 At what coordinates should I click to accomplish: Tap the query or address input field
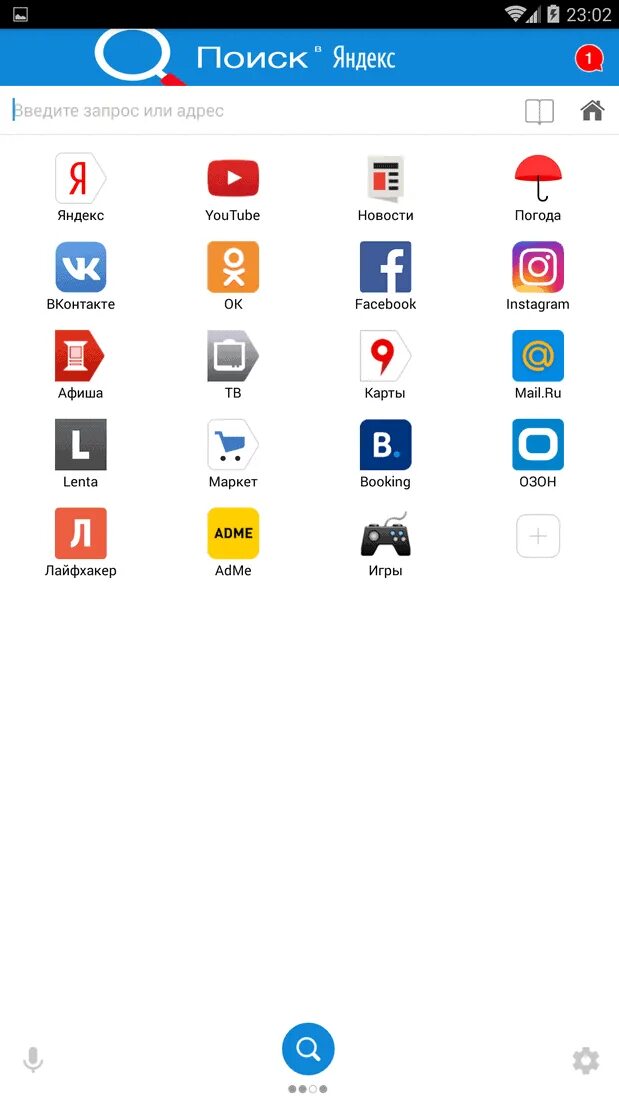[263, 110]
